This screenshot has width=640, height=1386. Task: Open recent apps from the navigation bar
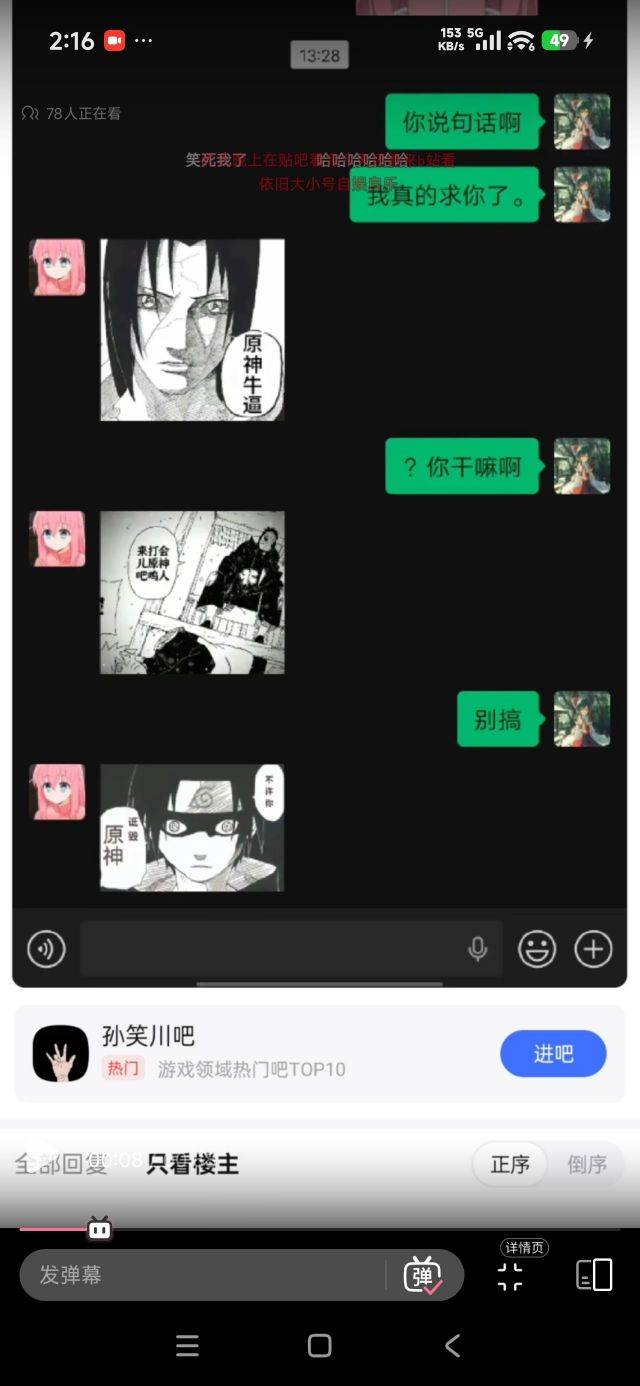(187, 1346)
